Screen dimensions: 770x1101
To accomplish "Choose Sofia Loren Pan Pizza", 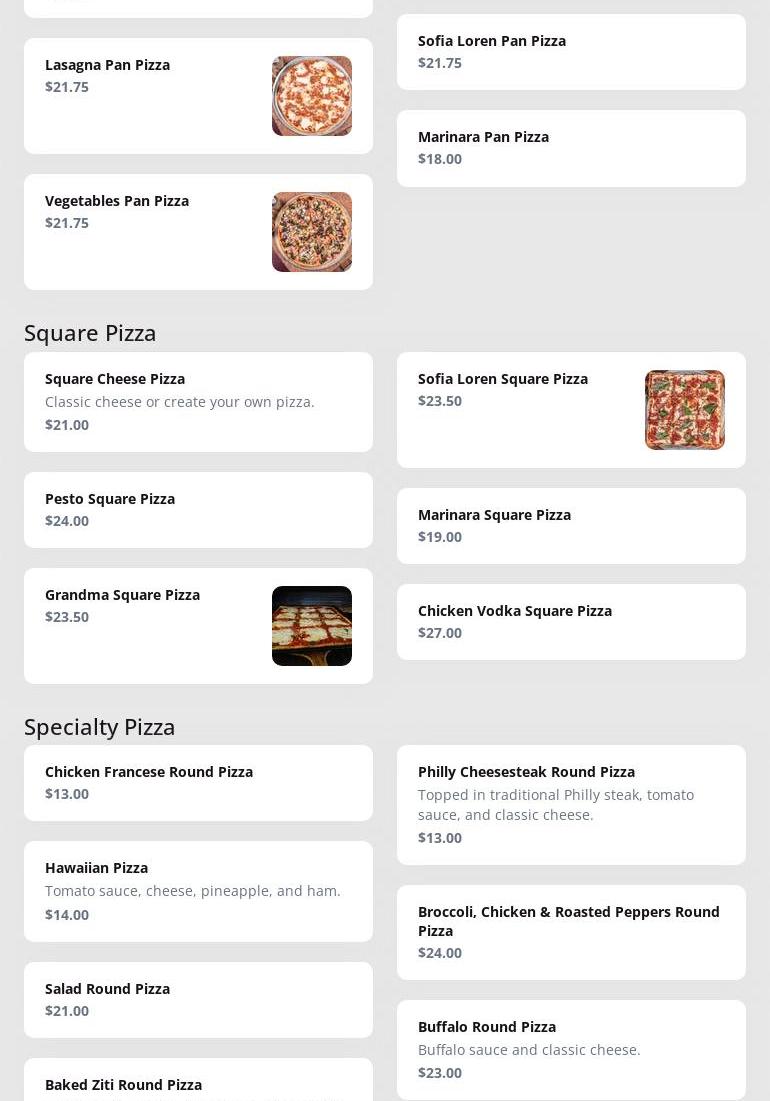I will click(x=571, y=52).
